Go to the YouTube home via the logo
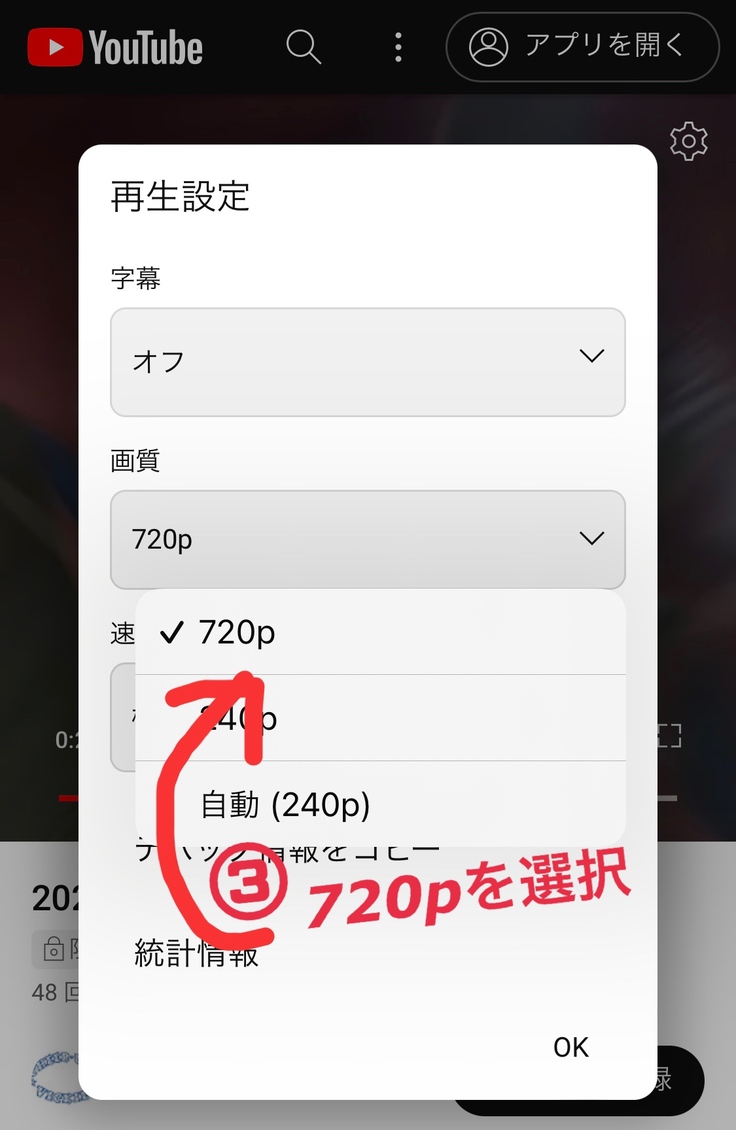 coord(115,47)
